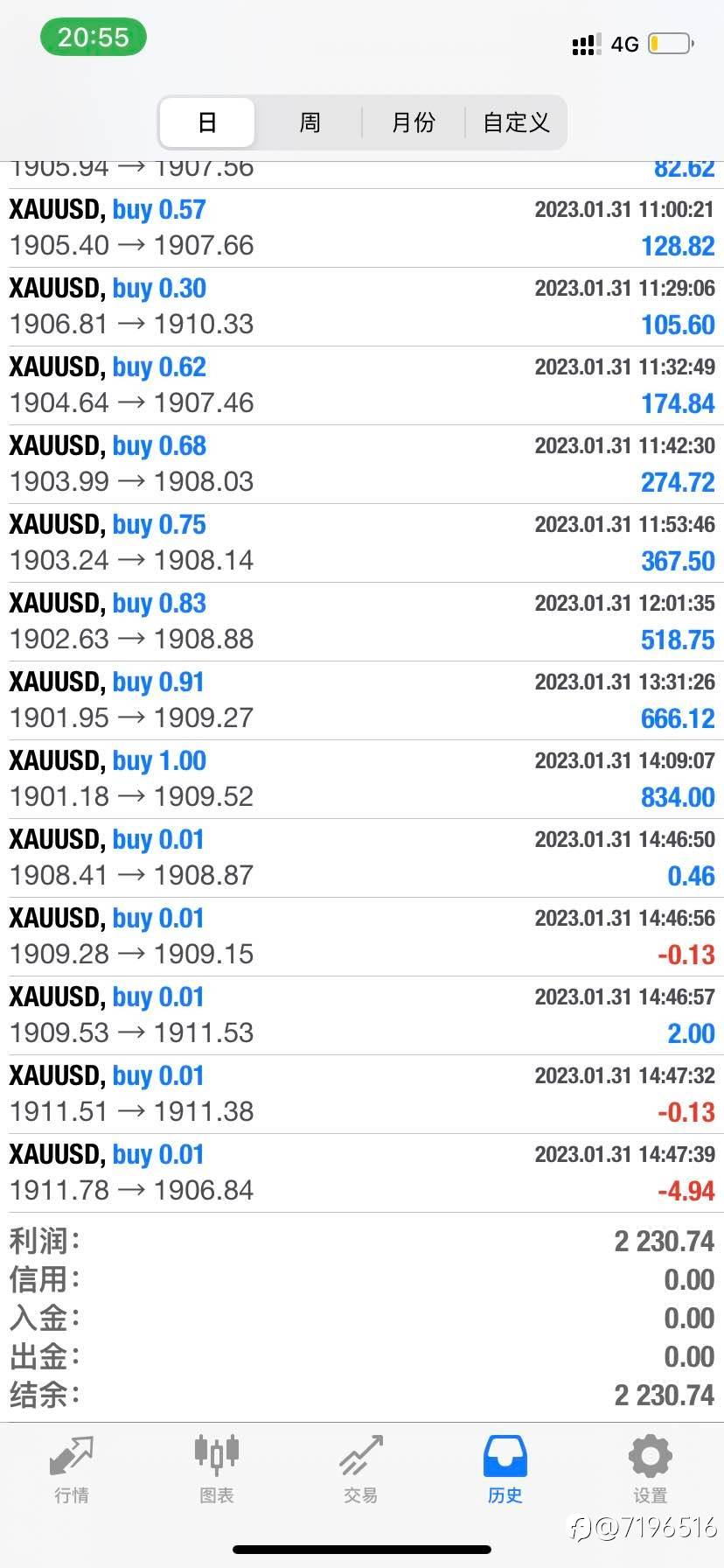The width and height of the screenshot is (724, 1568).
Task: Switch to the 交易 trade tab
Action: point(361,1469)
